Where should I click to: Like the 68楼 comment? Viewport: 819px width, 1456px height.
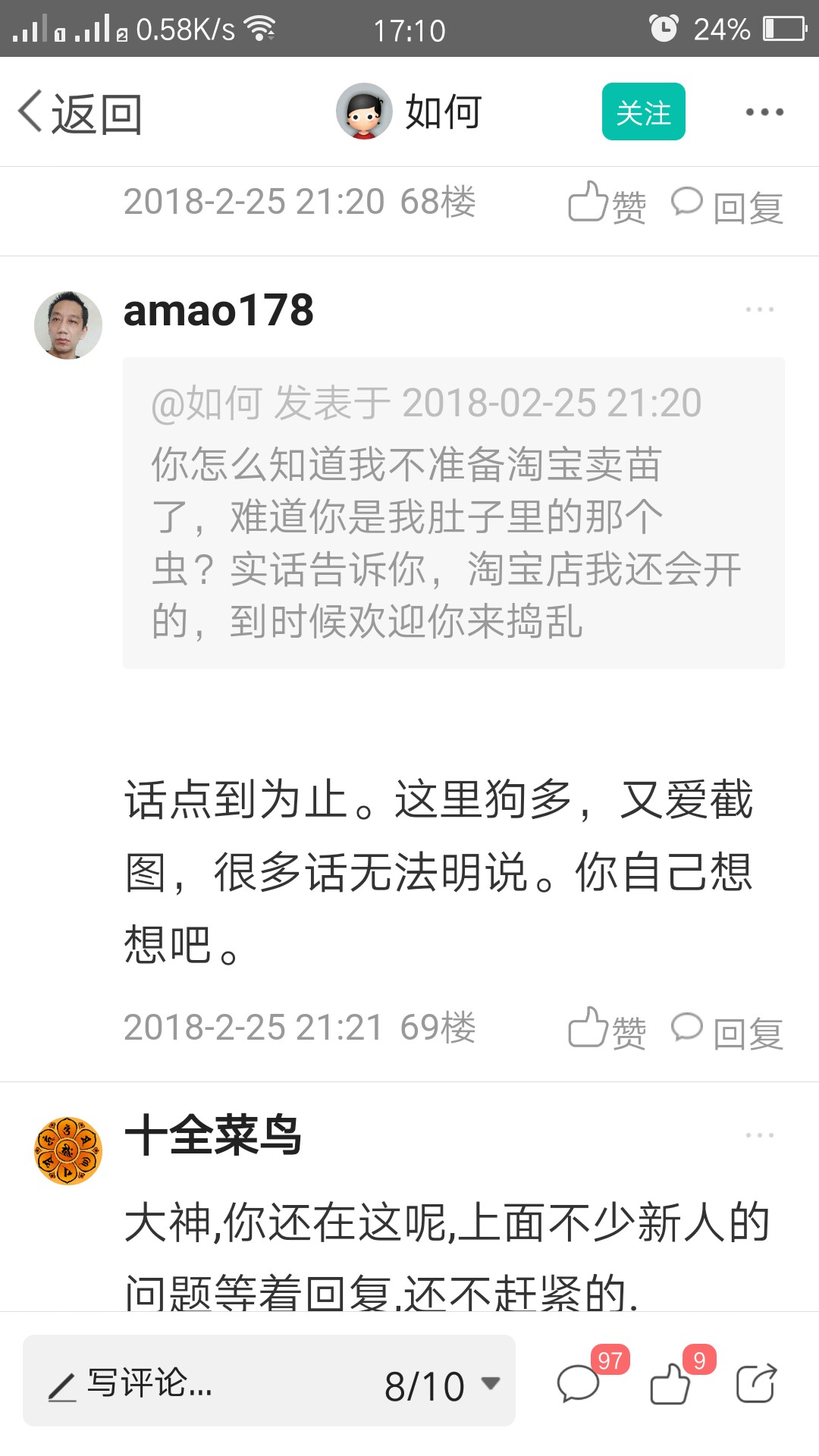pyautogui.click(x=607, y=203)
